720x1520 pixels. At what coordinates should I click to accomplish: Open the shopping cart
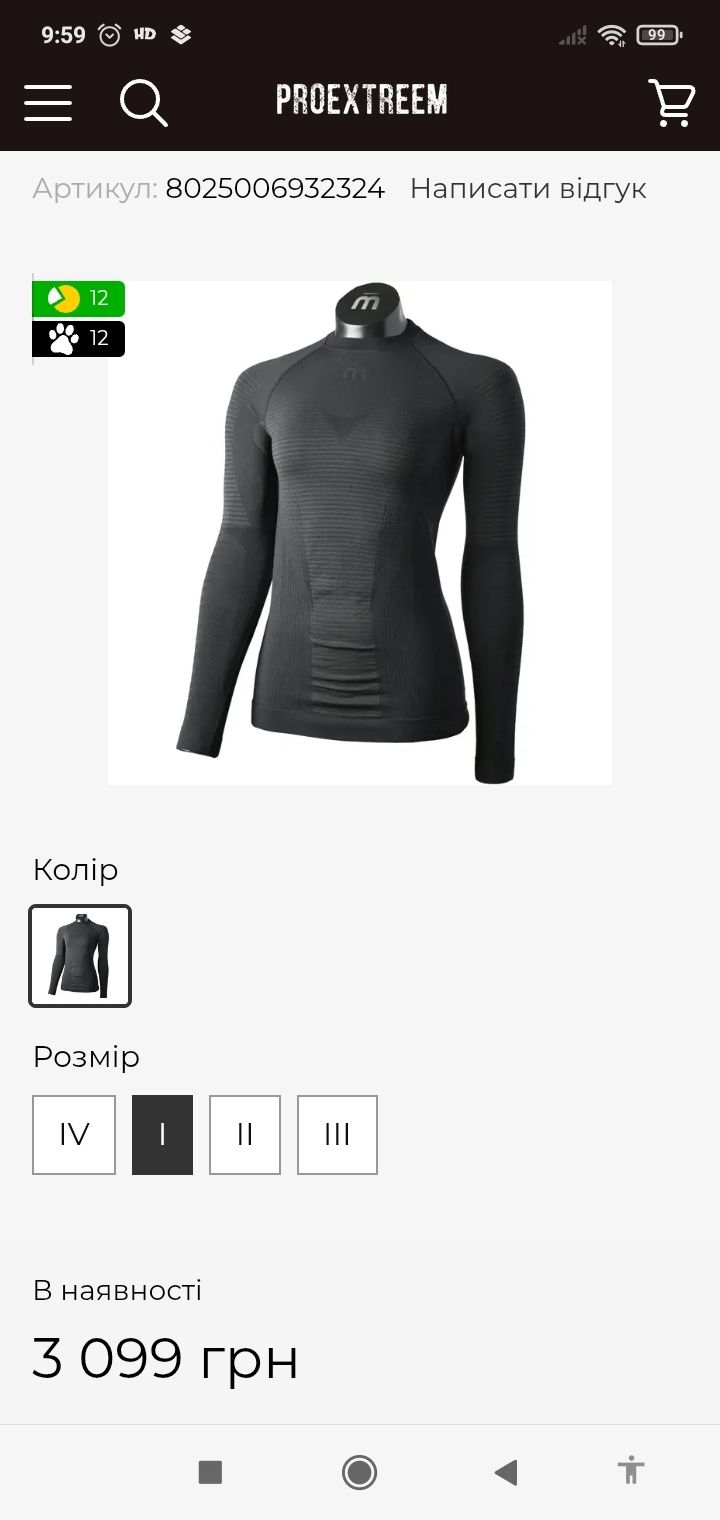coord(672,102)
